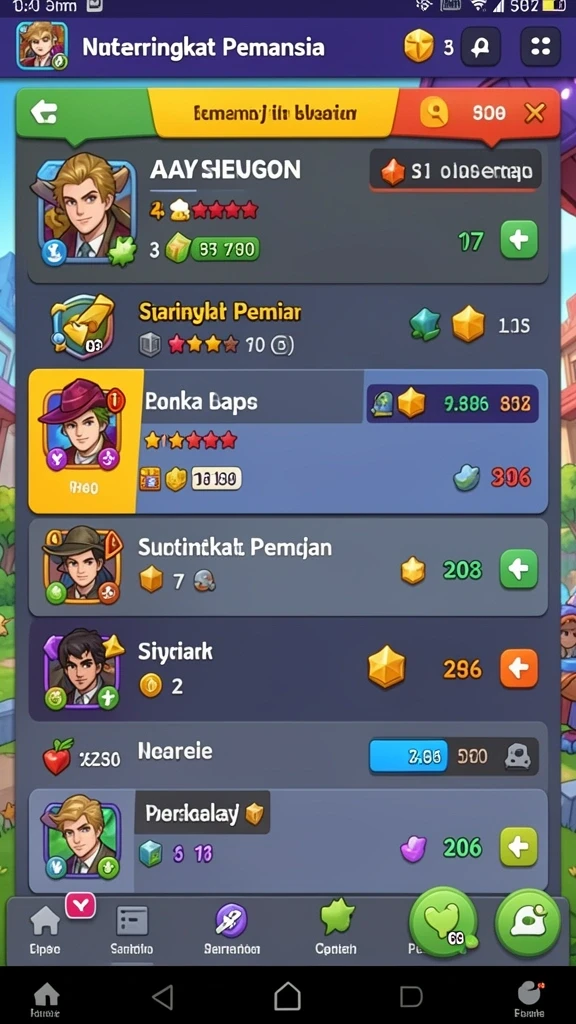Close the panel with the orange X
Viewport: 576px width, 1024px height.
(x=535, y=114)
